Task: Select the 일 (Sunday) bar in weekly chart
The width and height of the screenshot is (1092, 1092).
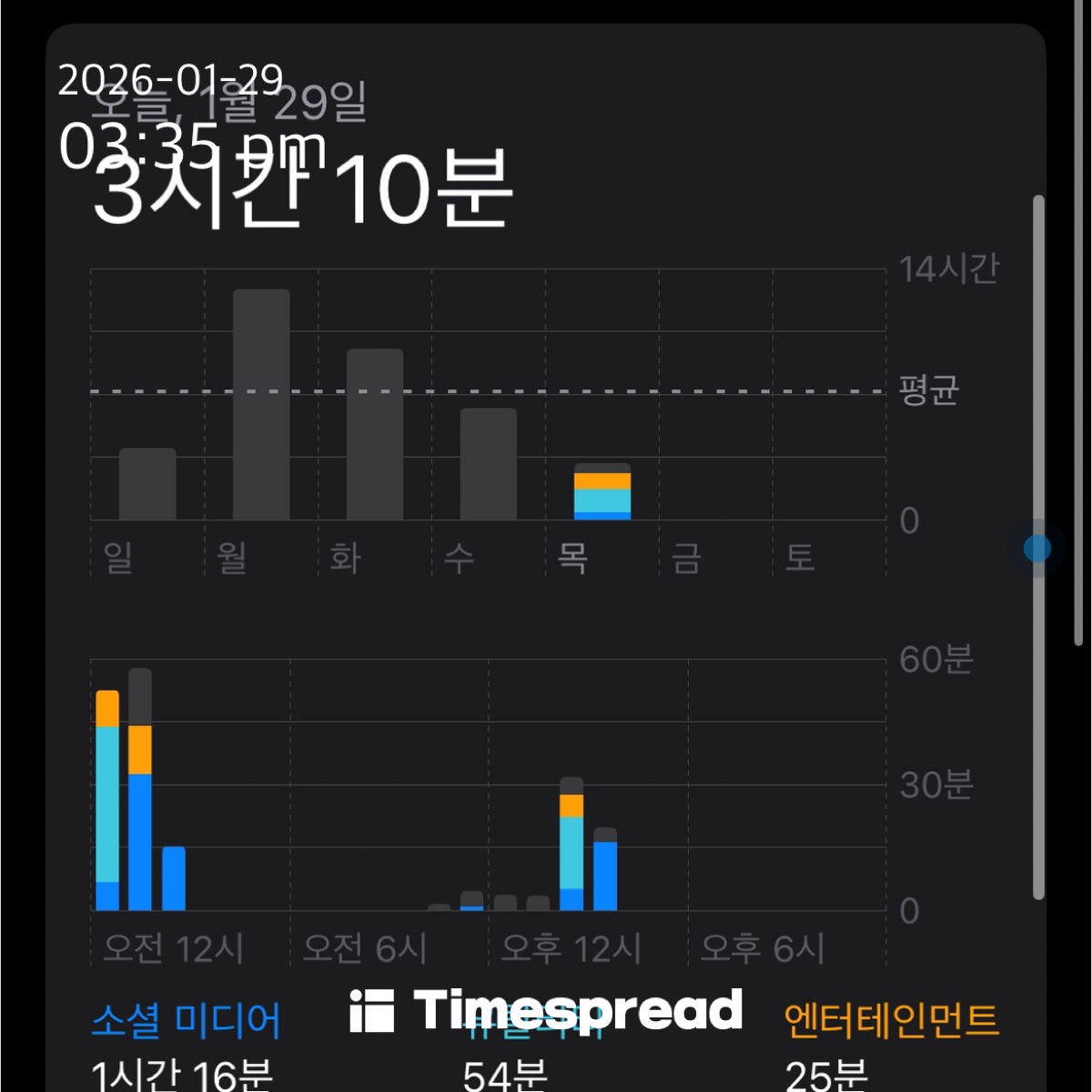Action: (147, 484)
